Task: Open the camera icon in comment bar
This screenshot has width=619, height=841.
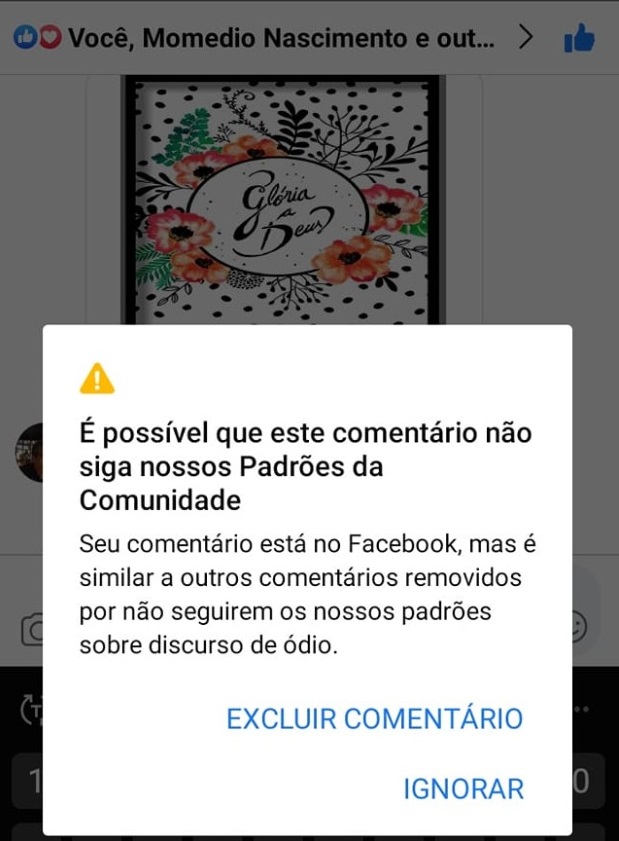Action: point(30,630)
